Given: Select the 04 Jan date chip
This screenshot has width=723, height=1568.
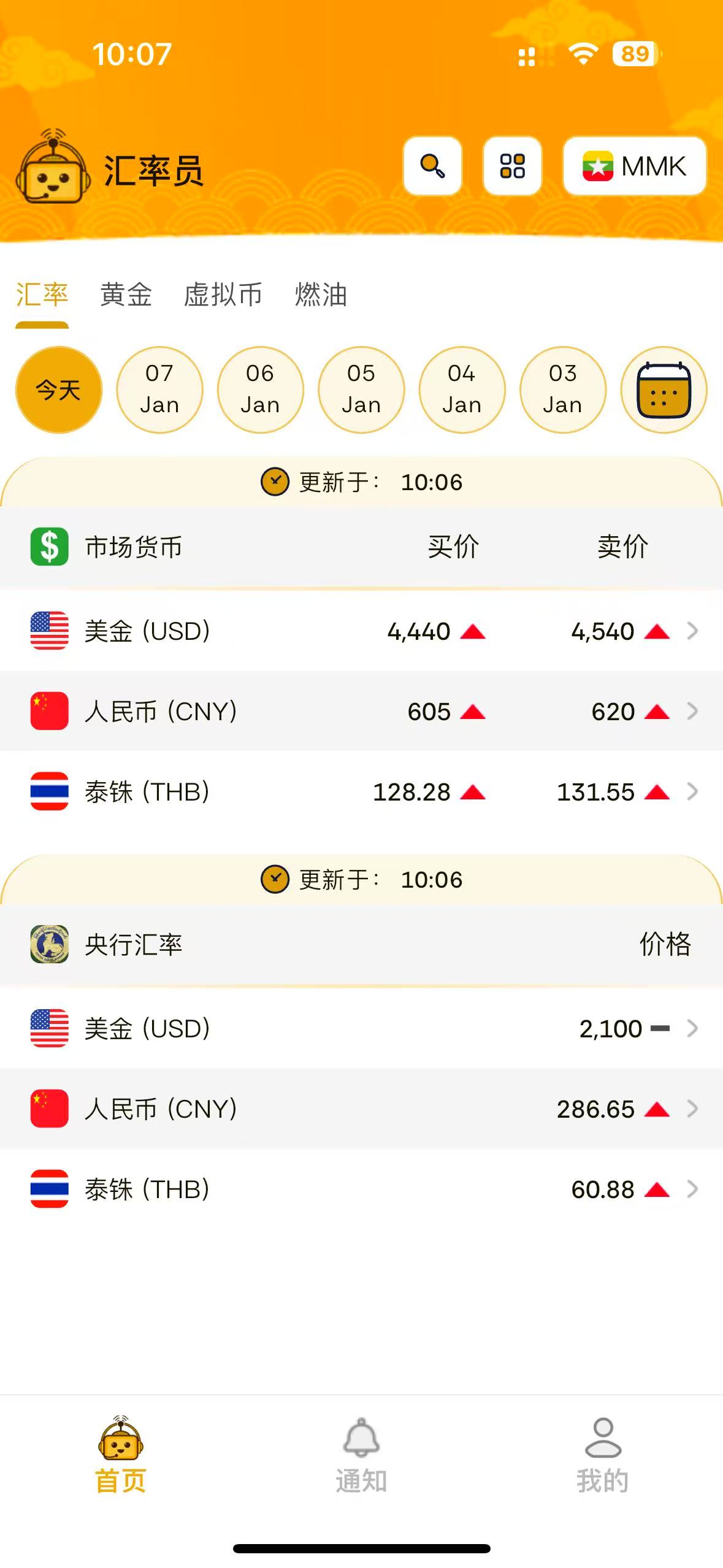Looking at the screenshot, I should pyautogui.click(x=462, y=390).
